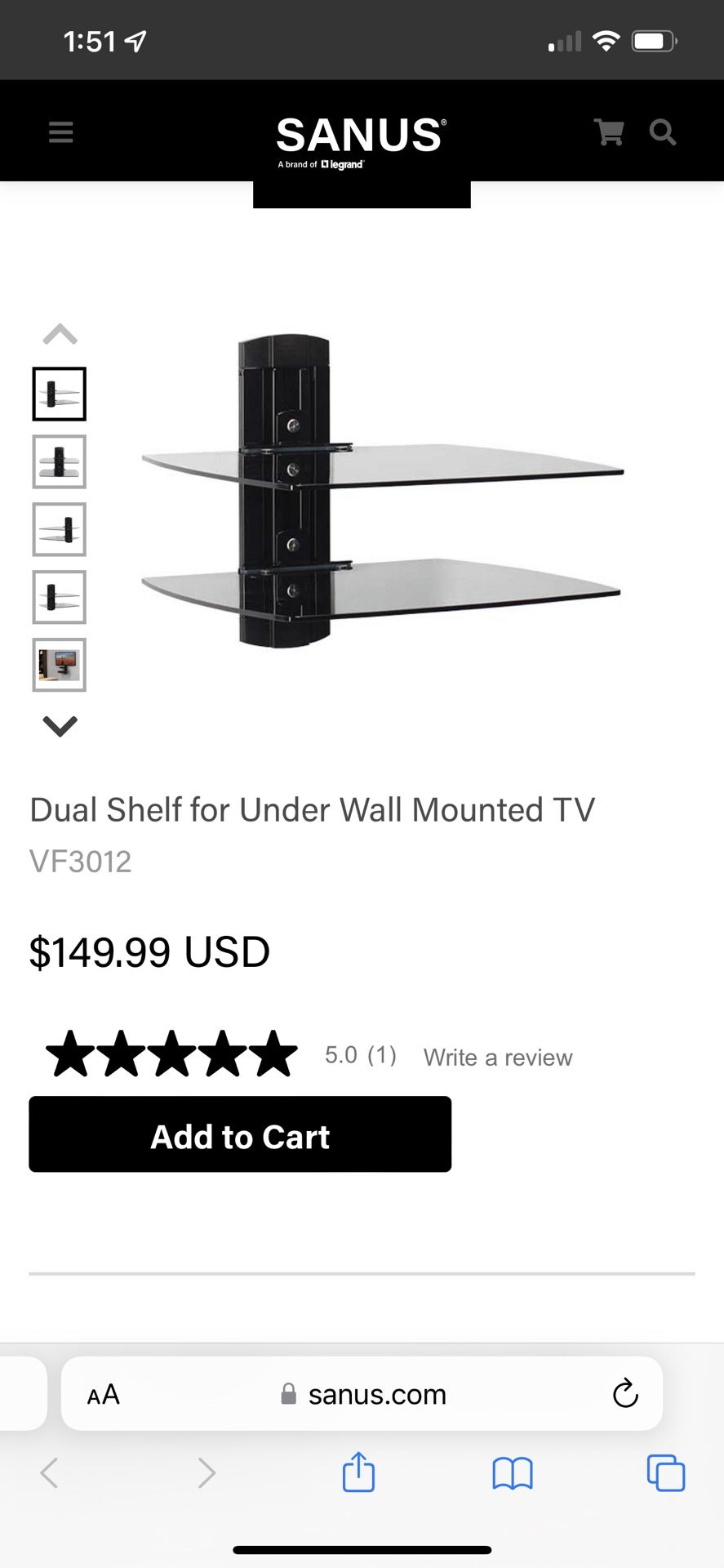The height and width of the screenshot is (1568, 724).
Task: Select the wall-mounted TV lifestyle thumbnail
Action: click(59, 665)
